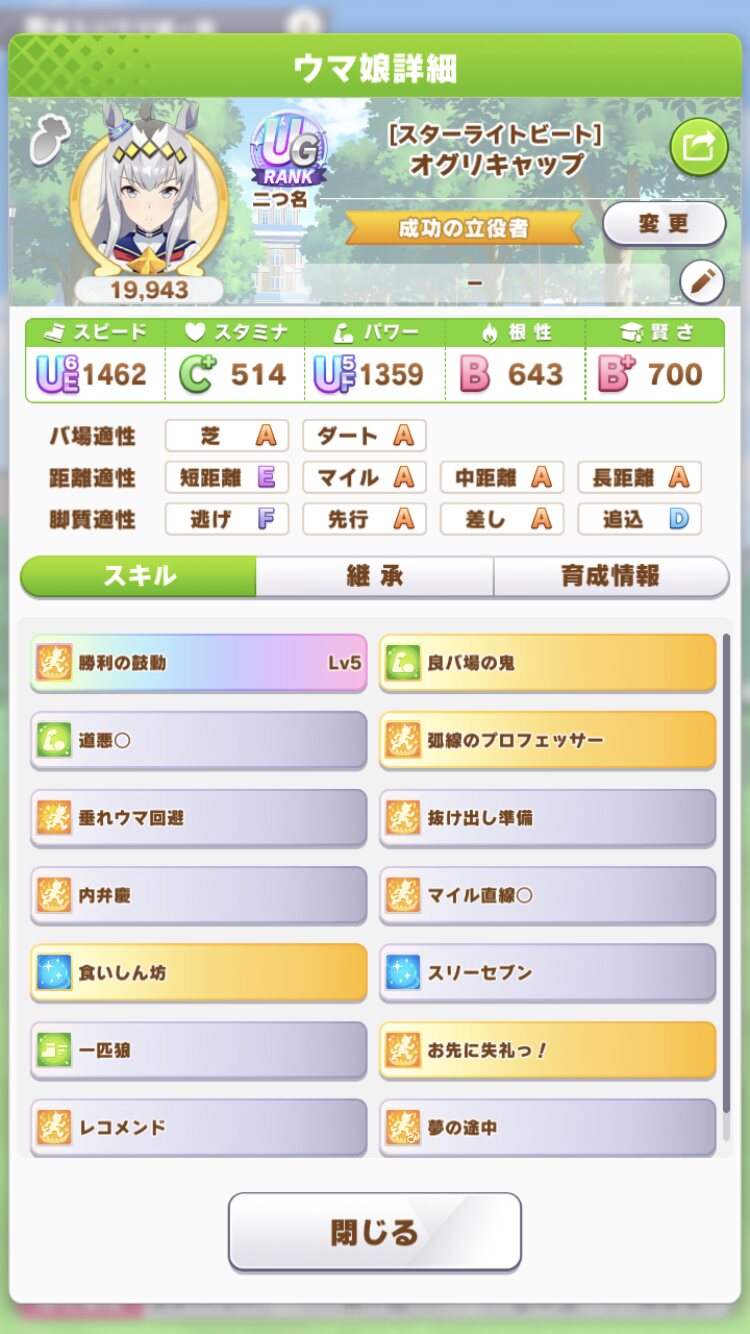750x1334 pixels.
Task: View the 抜け出し準備 skill
Action: pos(547,817)
